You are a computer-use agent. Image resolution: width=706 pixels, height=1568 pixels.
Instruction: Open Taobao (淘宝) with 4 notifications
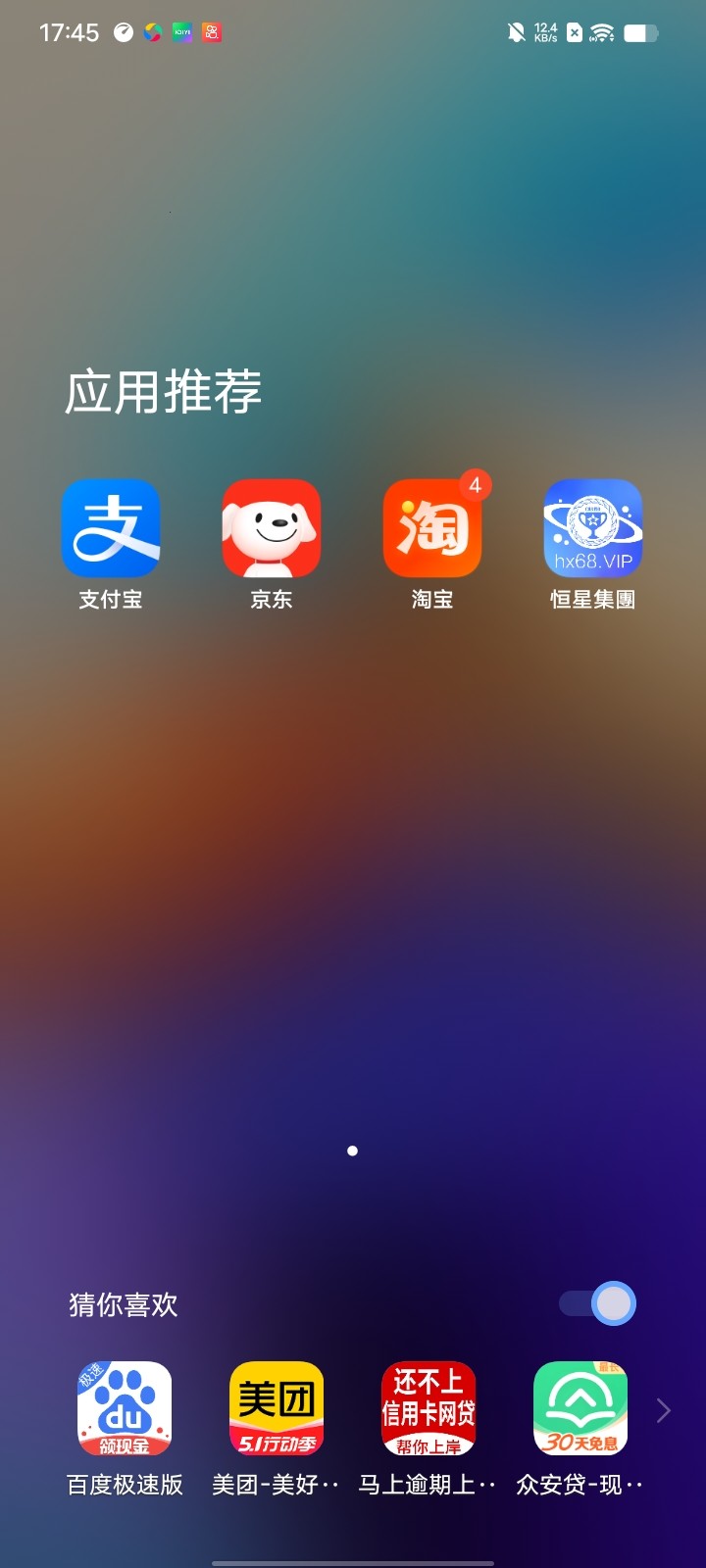point(431,529)
